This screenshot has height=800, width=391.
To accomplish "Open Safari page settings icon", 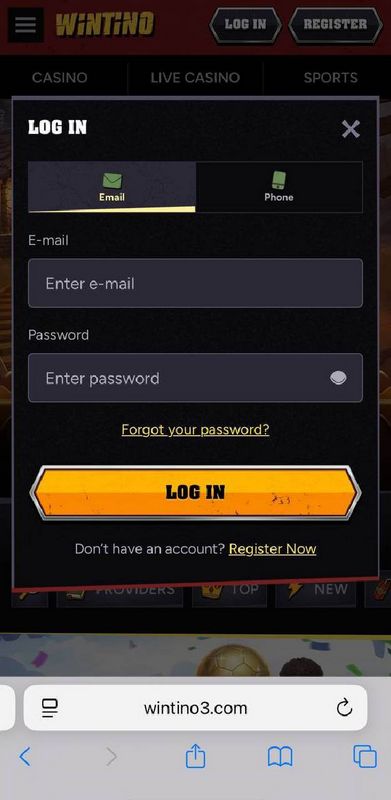I will [50, 708].
